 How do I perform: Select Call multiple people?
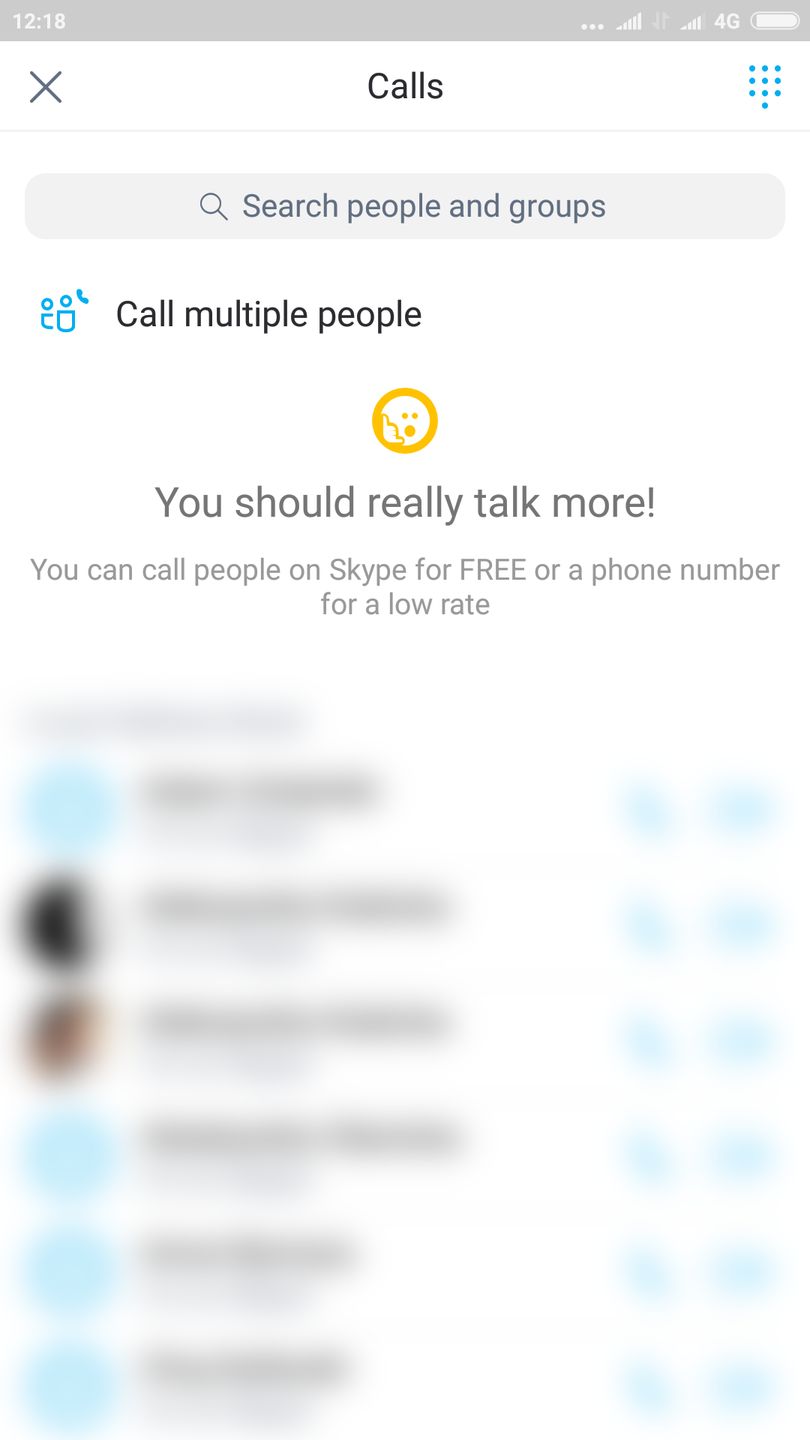pyautogui.click(x=268, y=314)
